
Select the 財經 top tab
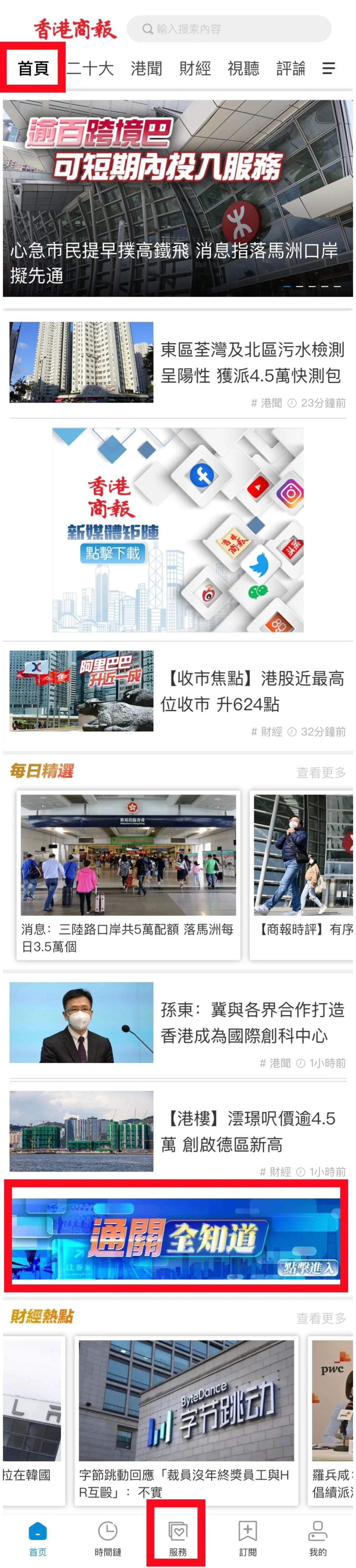[x=195, y=68]
